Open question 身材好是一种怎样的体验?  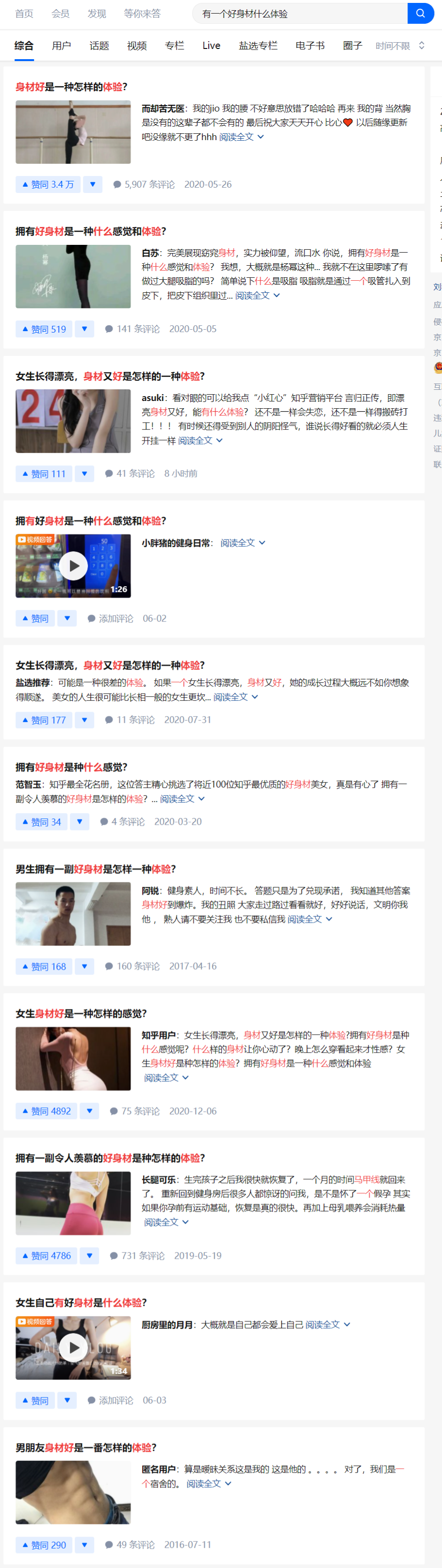[x=71, y=87]
